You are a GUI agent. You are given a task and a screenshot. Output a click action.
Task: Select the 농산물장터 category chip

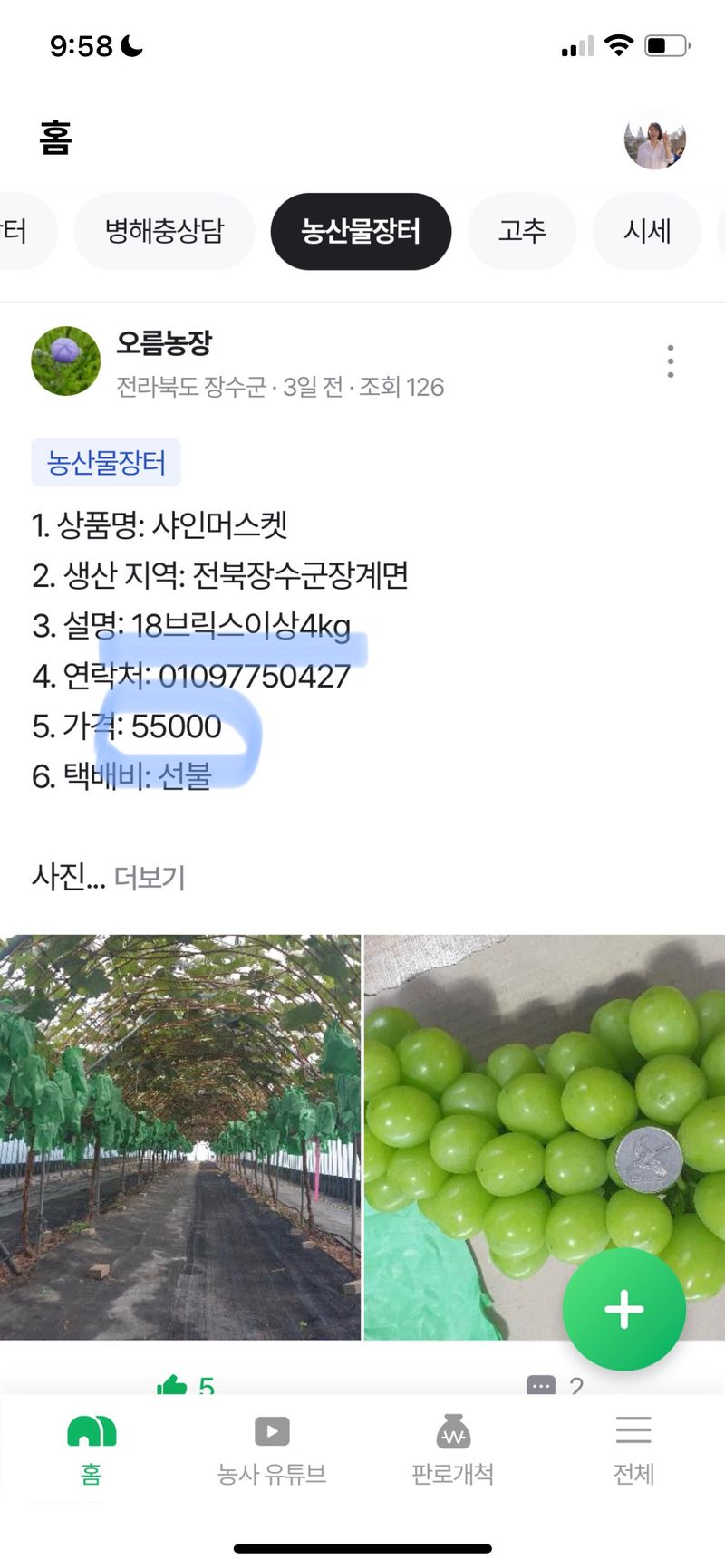point(361,231)
